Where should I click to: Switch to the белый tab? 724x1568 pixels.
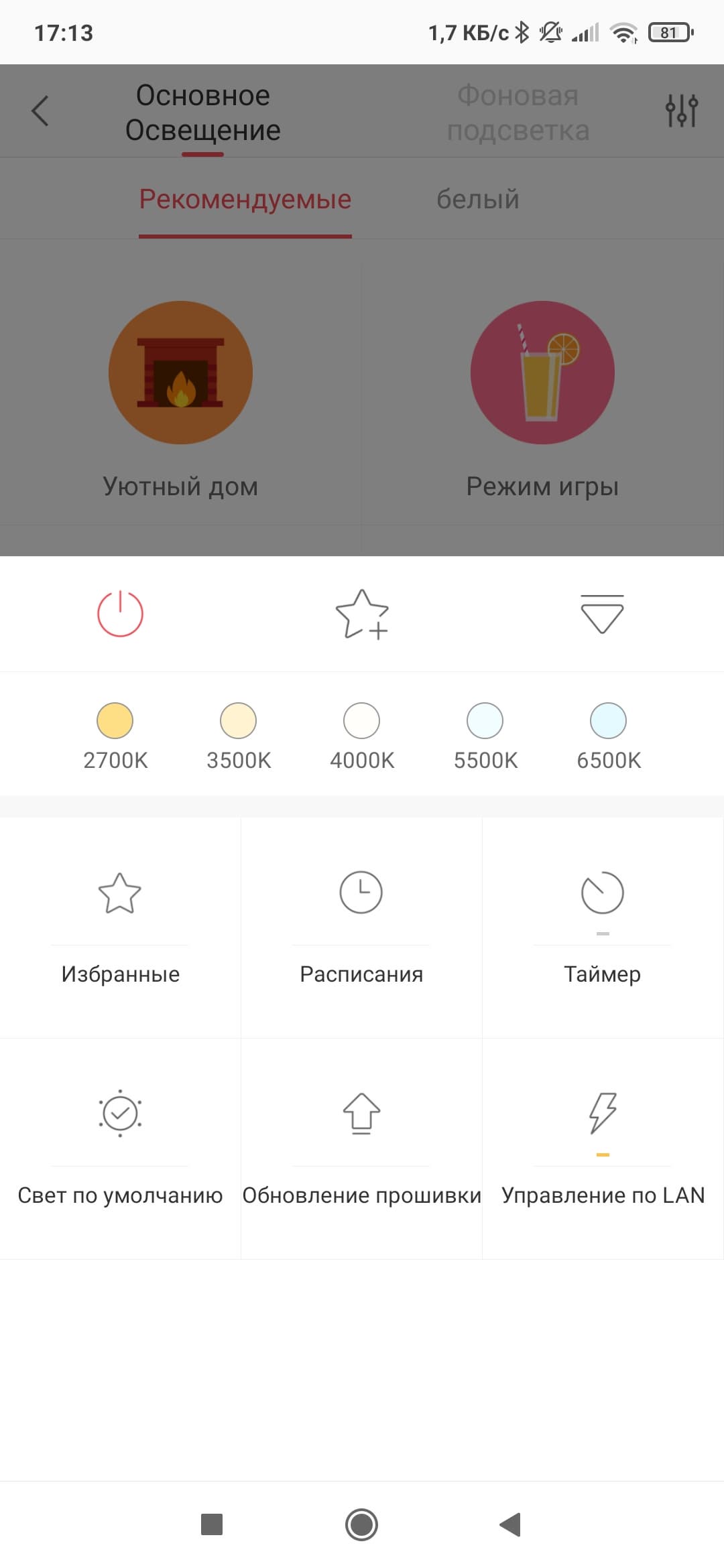click(x=478, y=199)
